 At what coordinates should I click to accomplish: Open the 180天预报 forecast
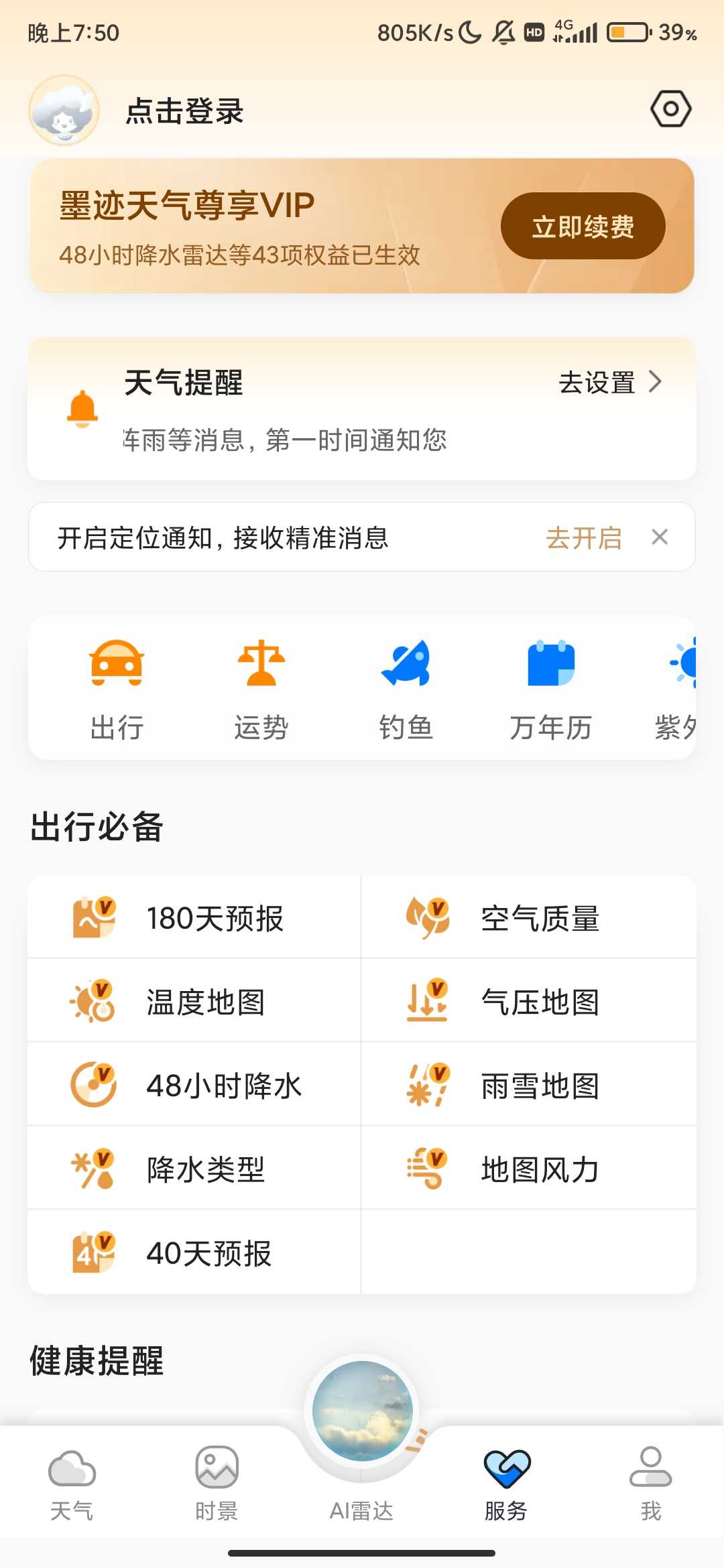click(x=194, y=917)
